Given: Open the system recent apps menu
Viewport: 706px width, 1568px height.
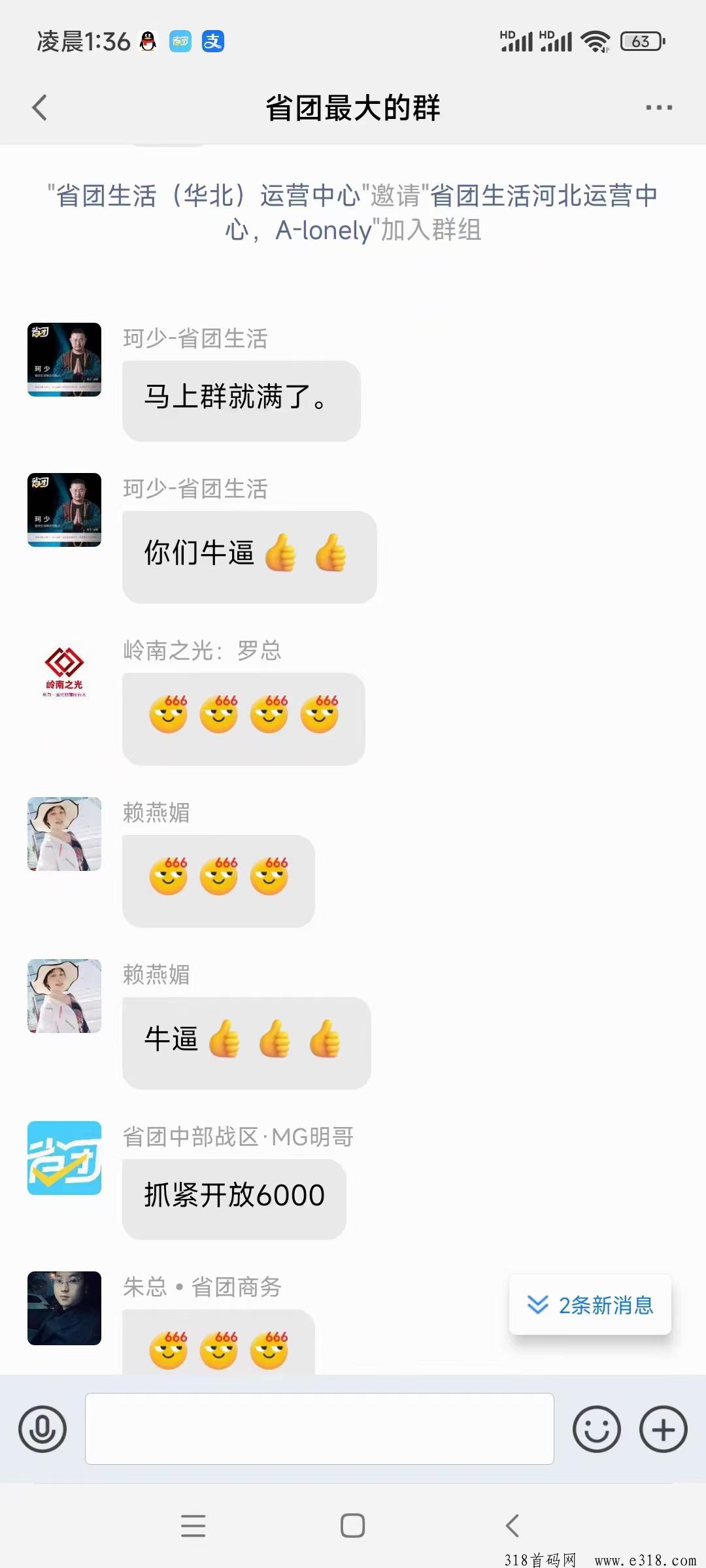Looking at the screenshot, I should point(193,1526).
